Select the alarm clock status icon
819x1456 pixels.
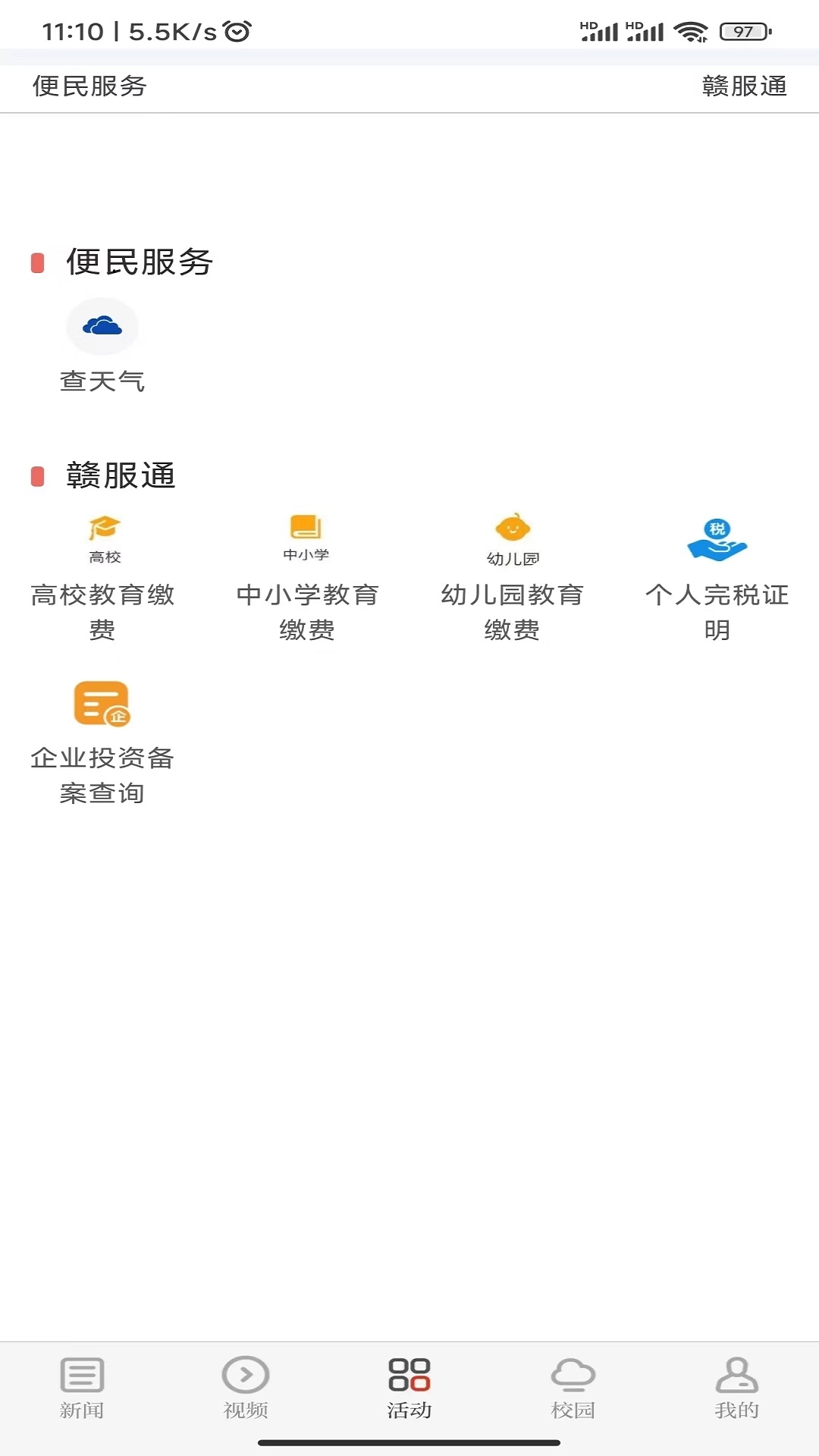point(237,32)
